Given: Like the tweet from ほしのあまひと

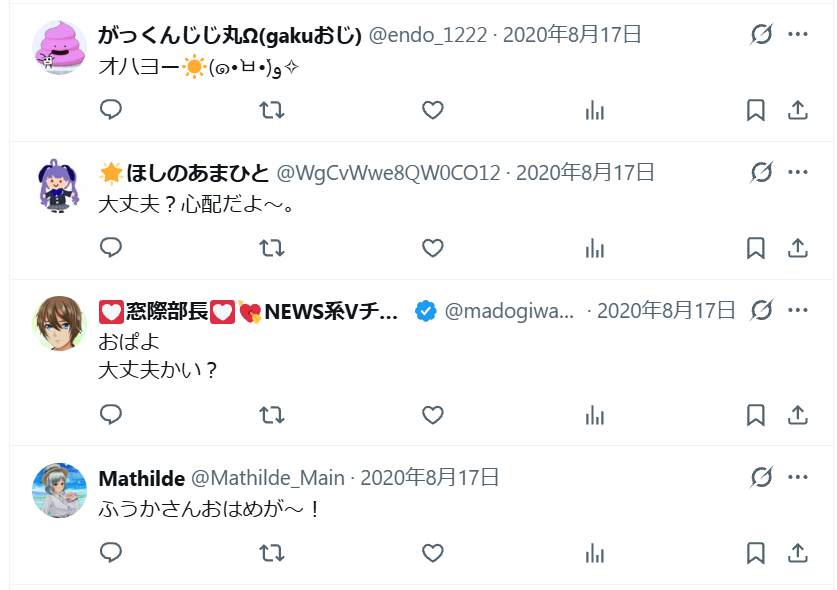Looking at the screenshot, I should (432, 248).
